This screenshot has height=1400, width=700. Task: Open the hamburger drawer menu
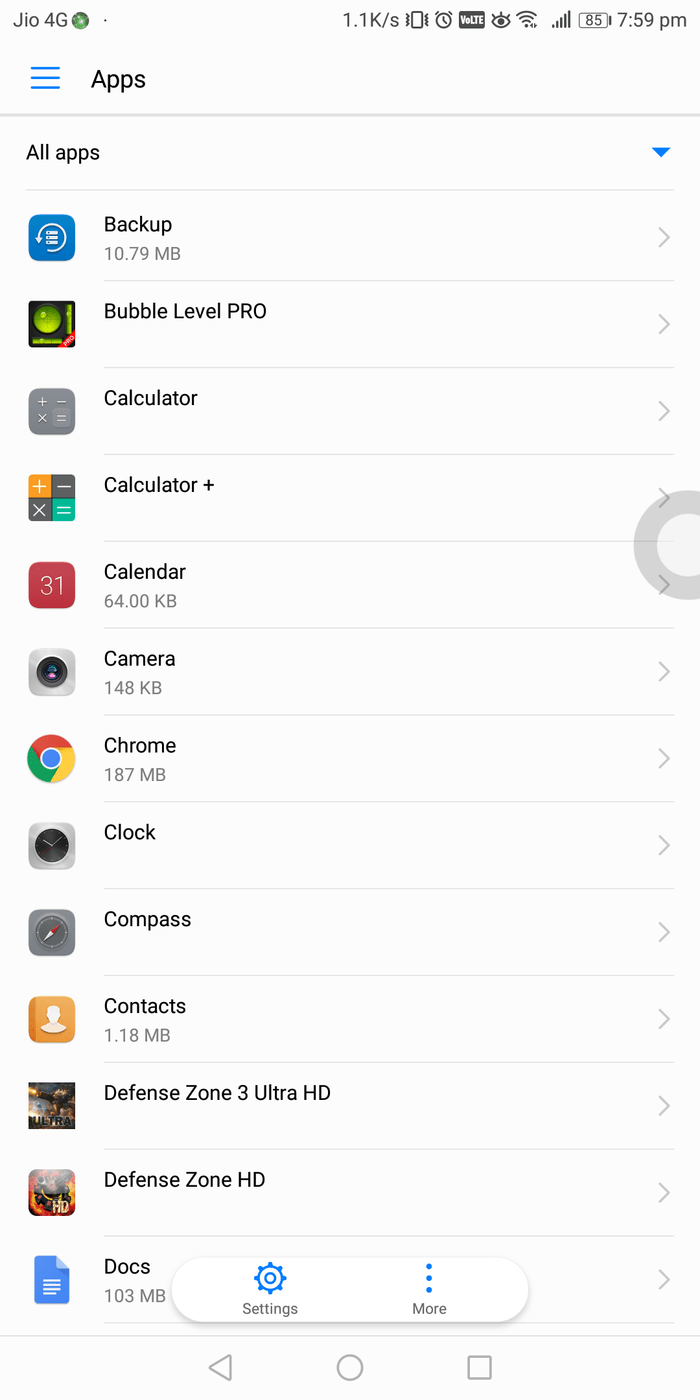[x=46, y=79]
